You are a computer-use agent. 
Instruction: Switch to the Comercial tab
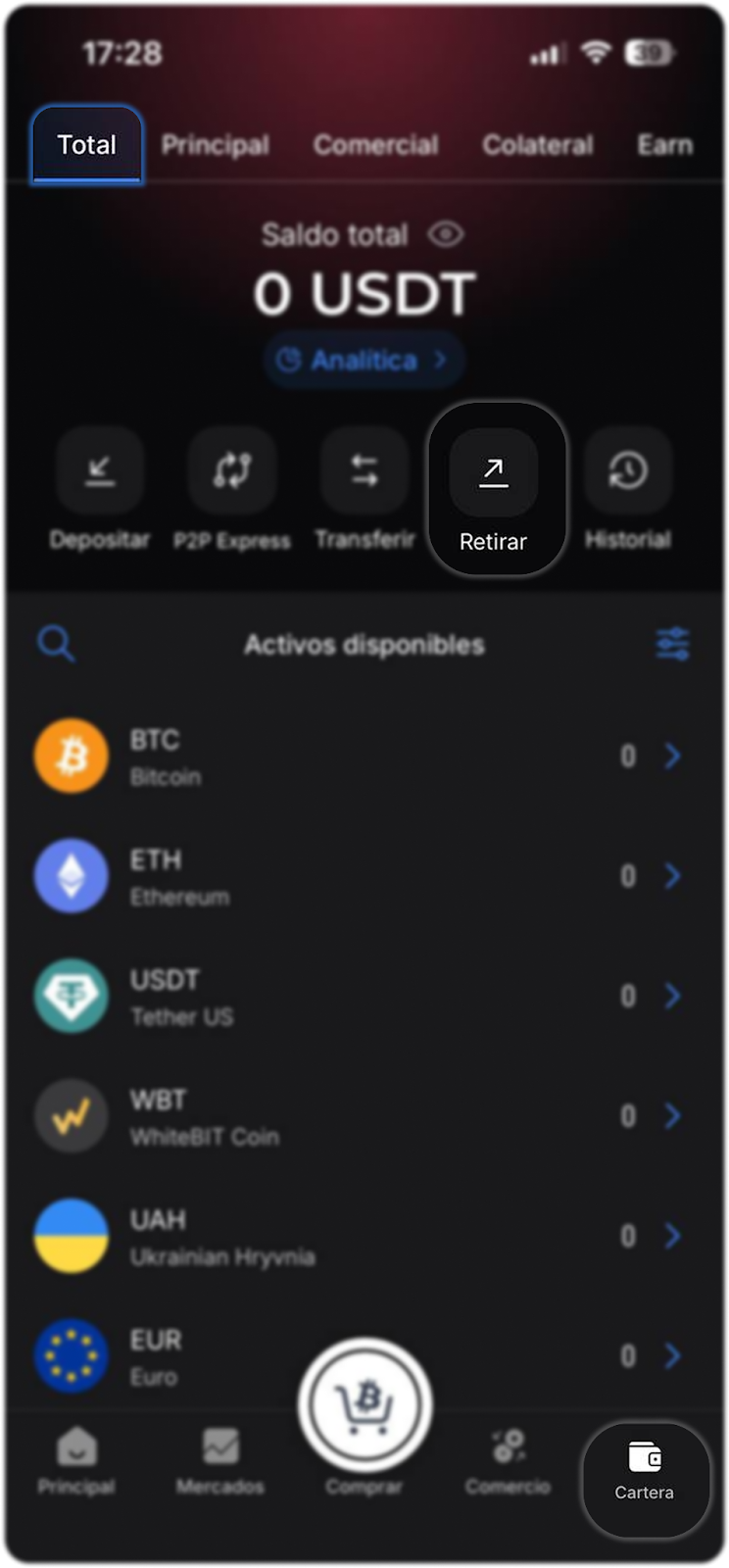pyautogui.click(x=375, y=145)
